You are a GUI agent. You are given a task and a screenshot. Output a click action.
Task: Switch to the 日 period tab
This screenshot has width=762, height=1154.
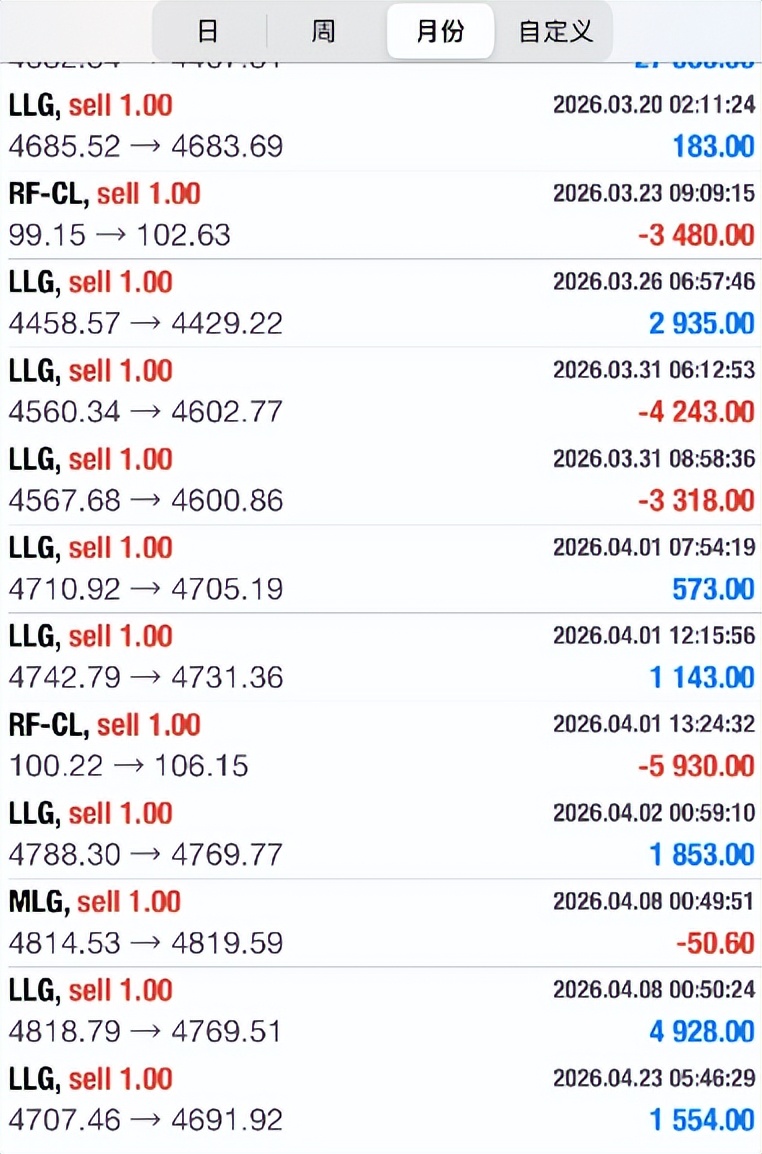(x=207, y=31)
